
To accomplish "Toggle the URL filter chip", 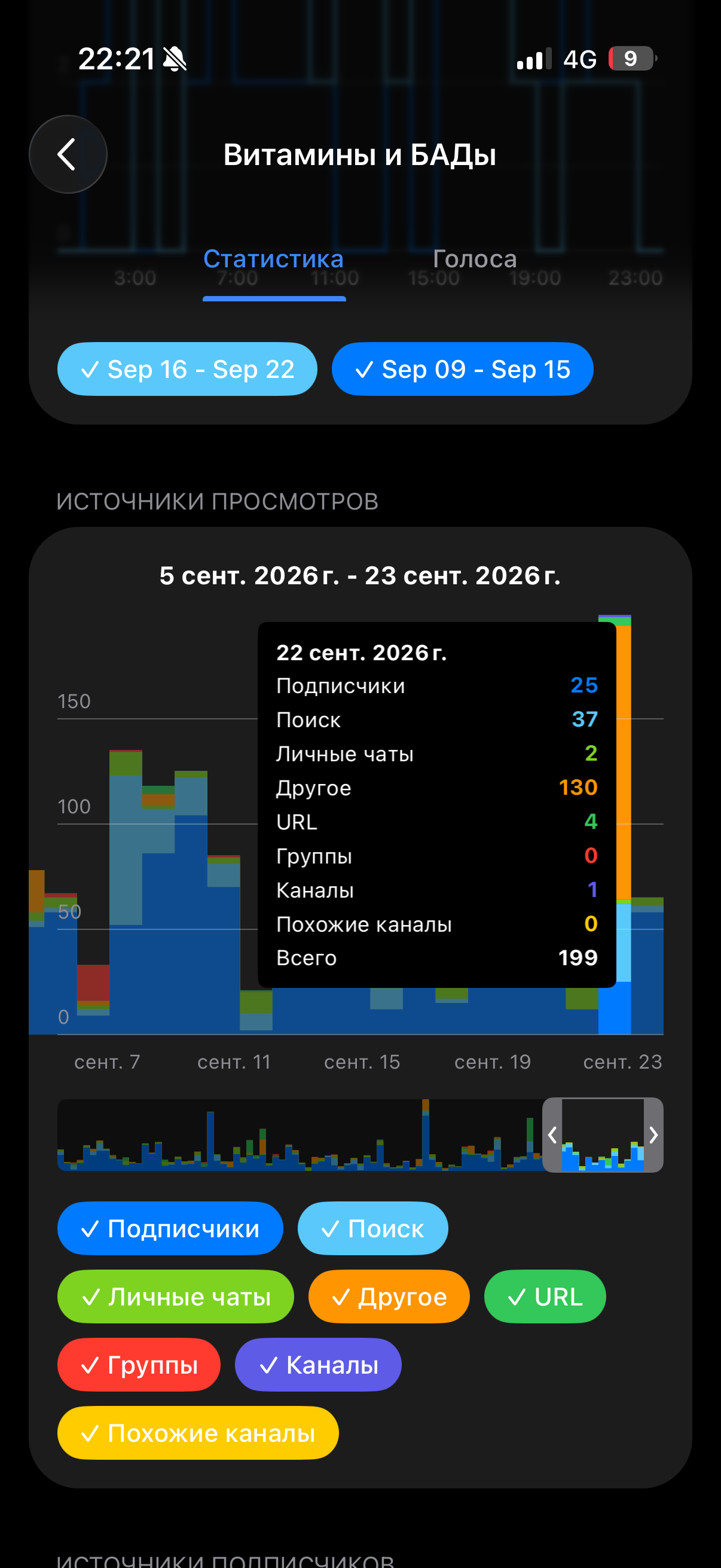I will click(545, 1297).
